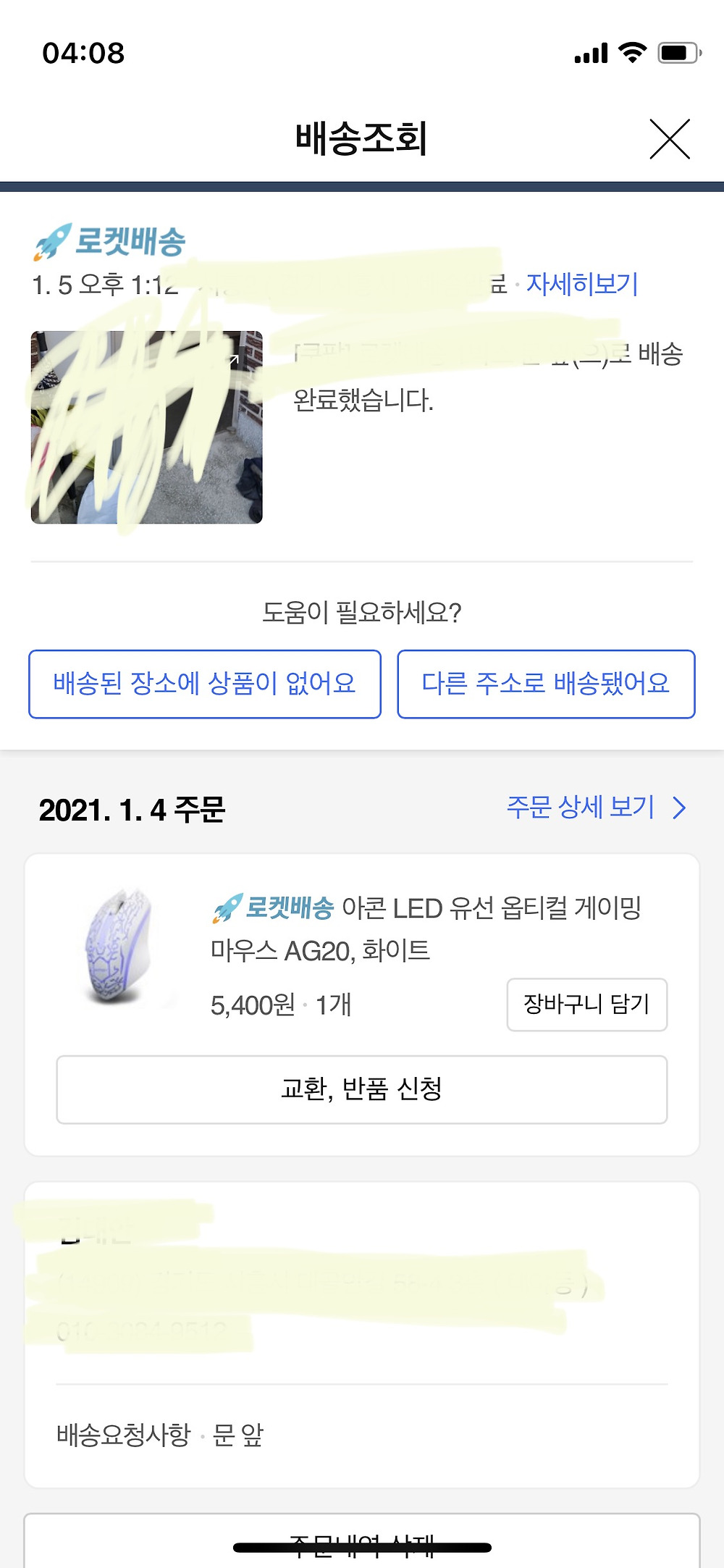Open 주문 상세 보기 order details
The height and width of the screenshot is (1568, 724).
pyautogui.click(x=595, y=808)
